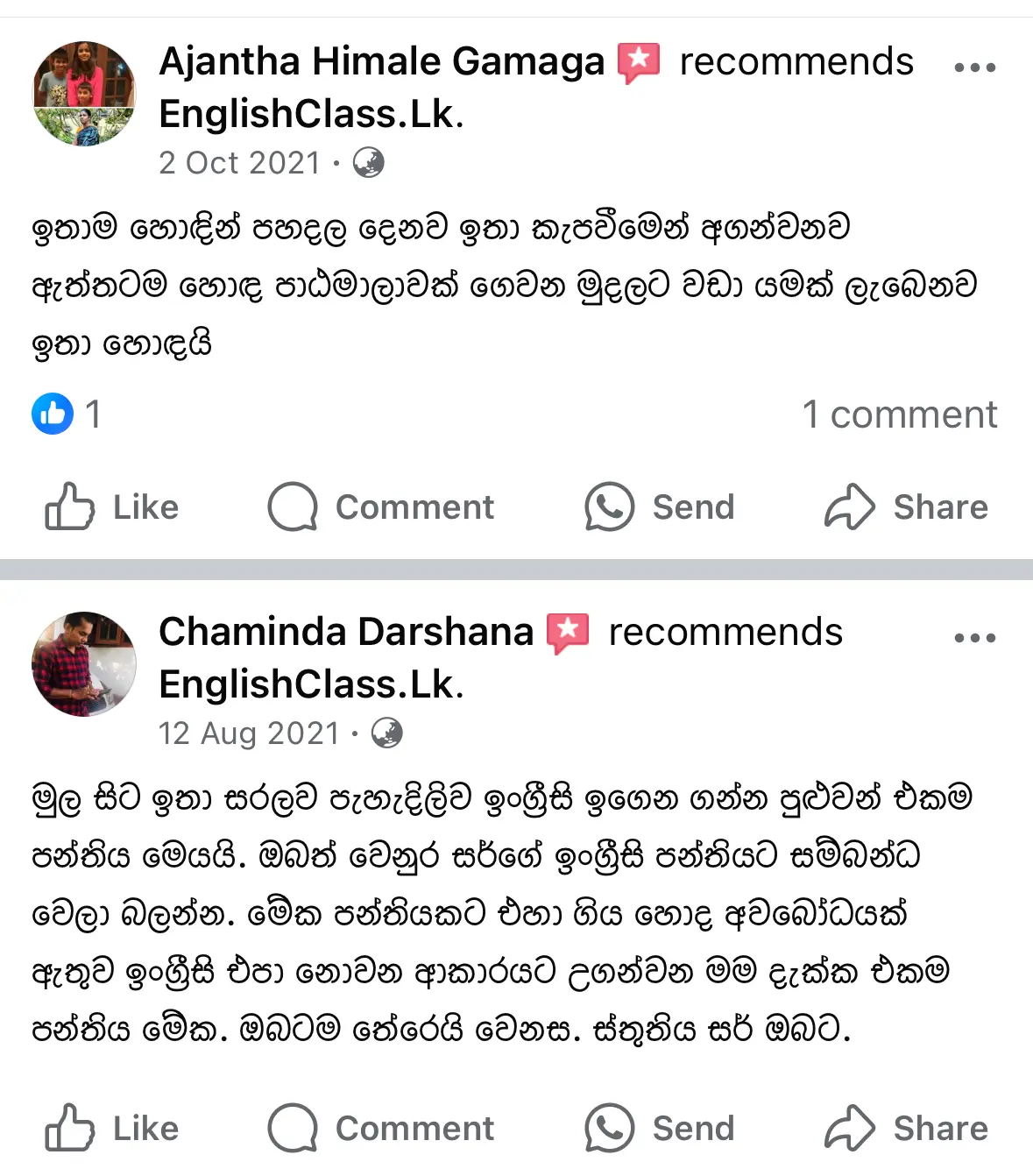Open Ajantha Himale Gamaga's profile name
Screen dimensions: 1033x1176
[381, 62]
